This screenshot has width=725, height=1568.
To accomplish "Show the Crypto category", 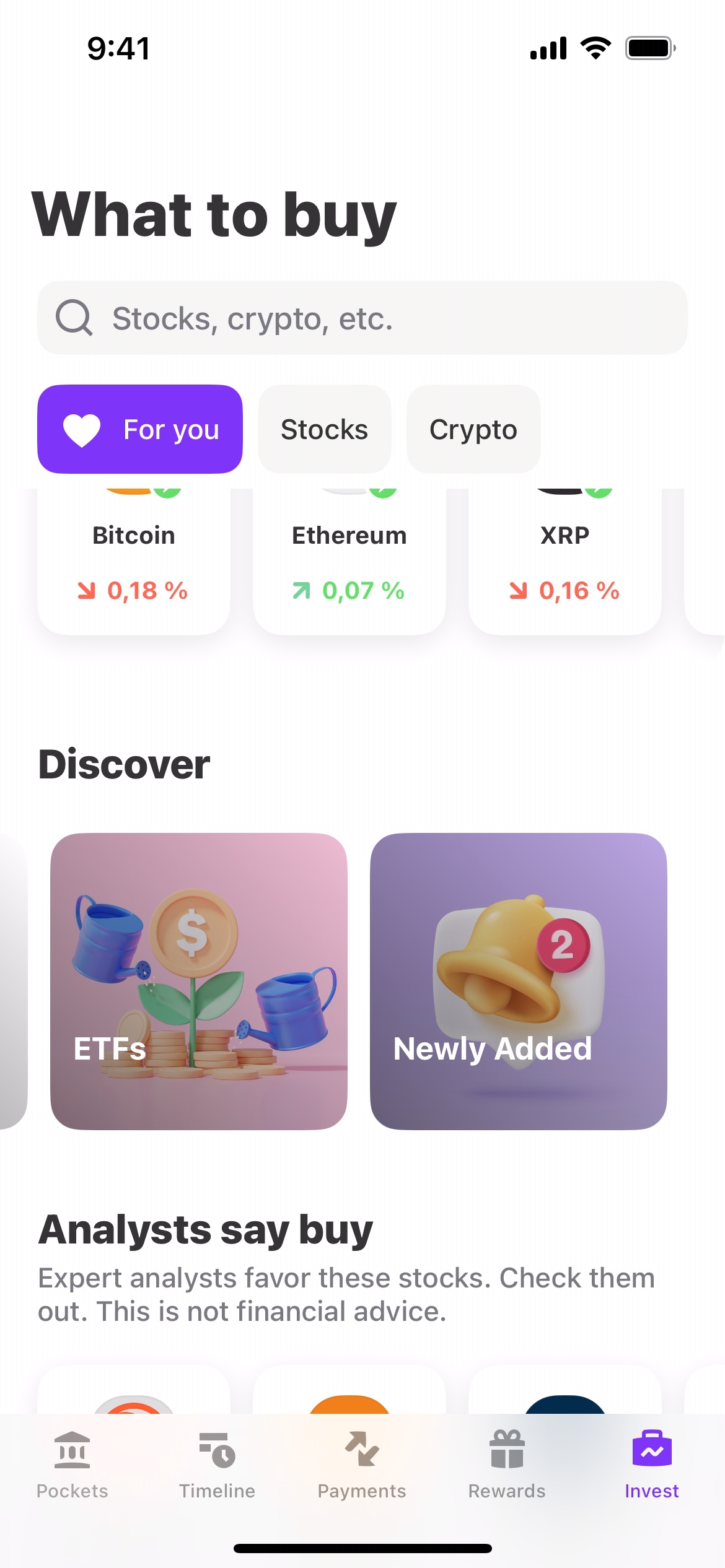I will [473, 429].
